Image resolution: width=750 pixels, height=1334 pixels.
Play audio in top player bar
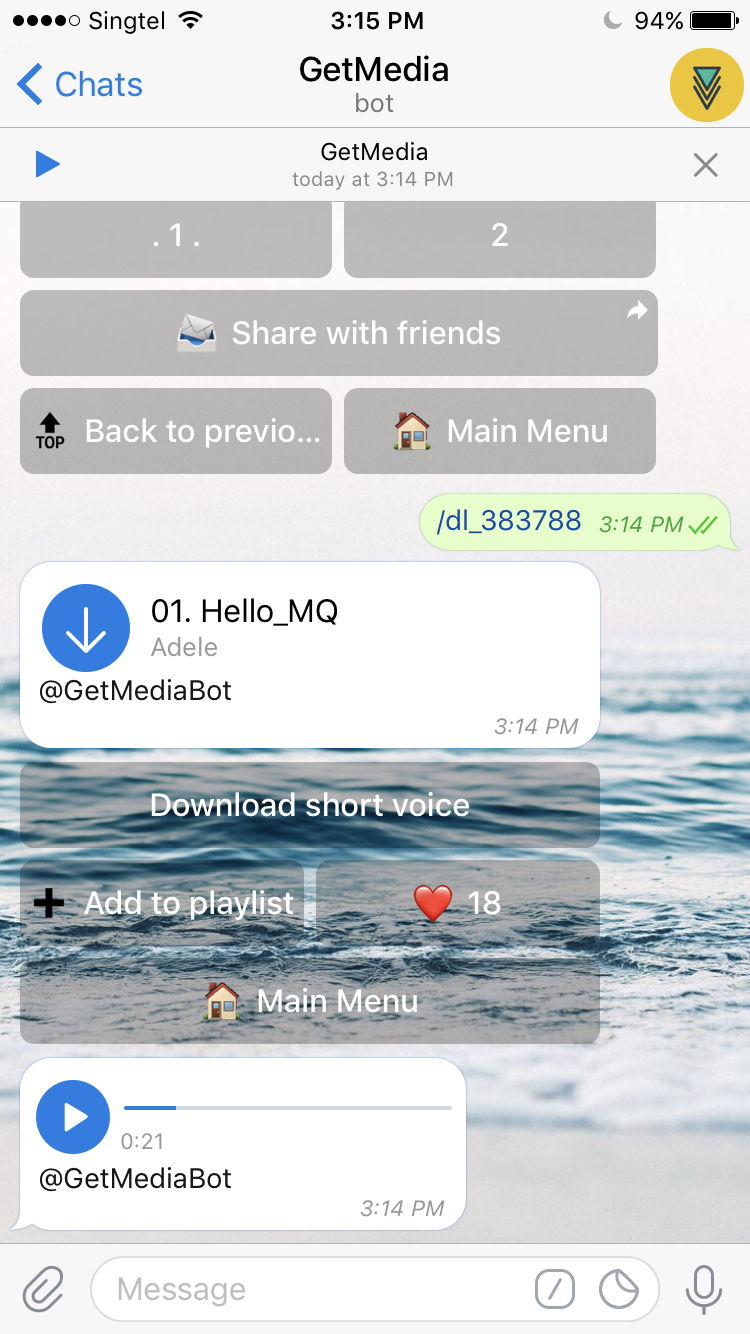click(x=47, y=164)
